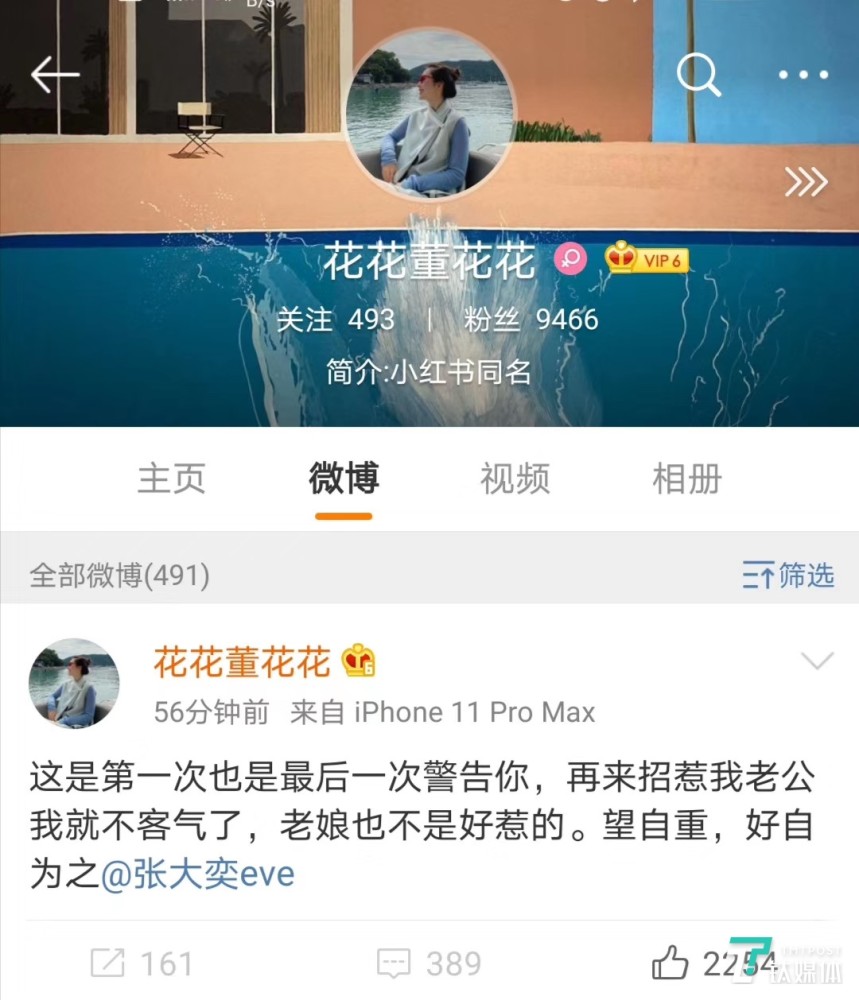Repost the post with 161 shares
Image resolution: width=859 pixels, height=1000 pixels.
point(142,963)
